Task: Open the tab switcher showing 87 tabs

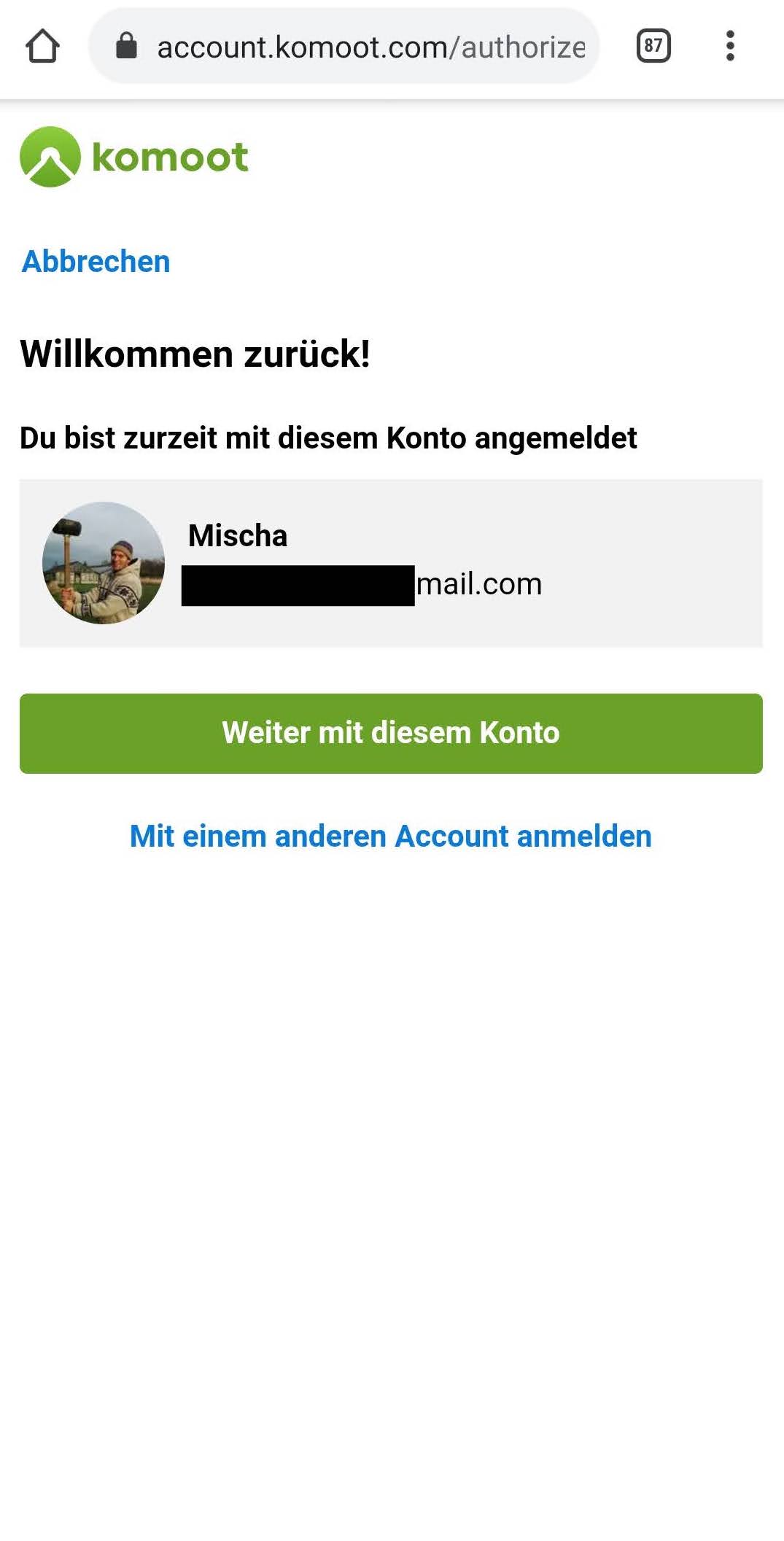Action: (653, 47)
